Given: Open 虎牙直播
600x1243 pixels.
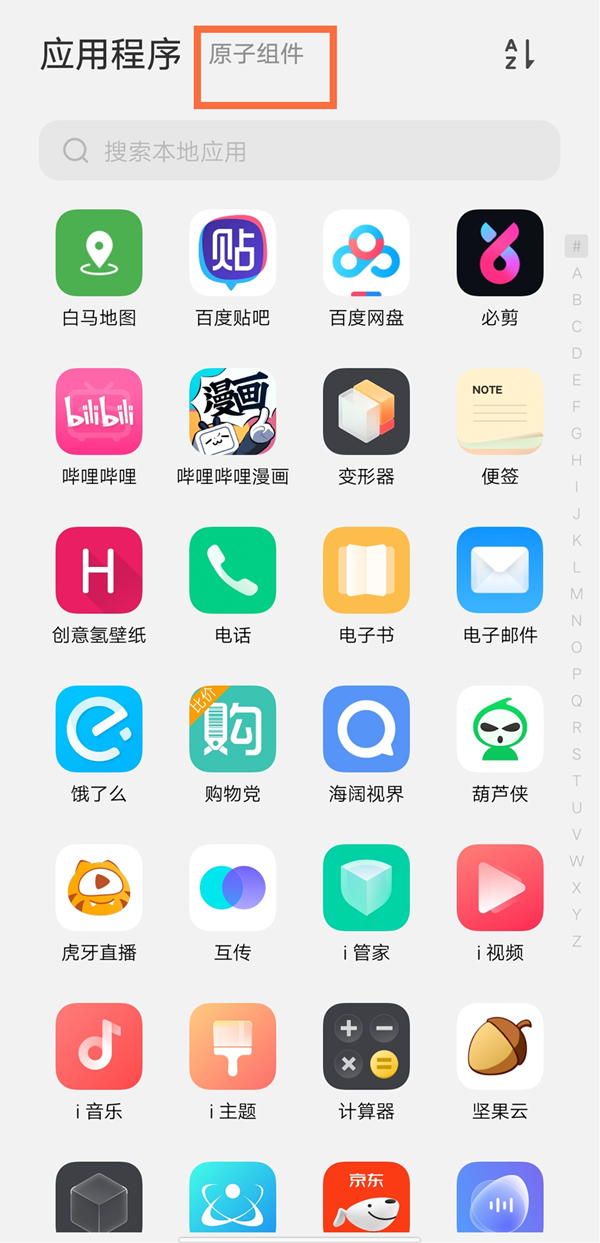Looking at the screenshot, I should click(x=99, y=888).
